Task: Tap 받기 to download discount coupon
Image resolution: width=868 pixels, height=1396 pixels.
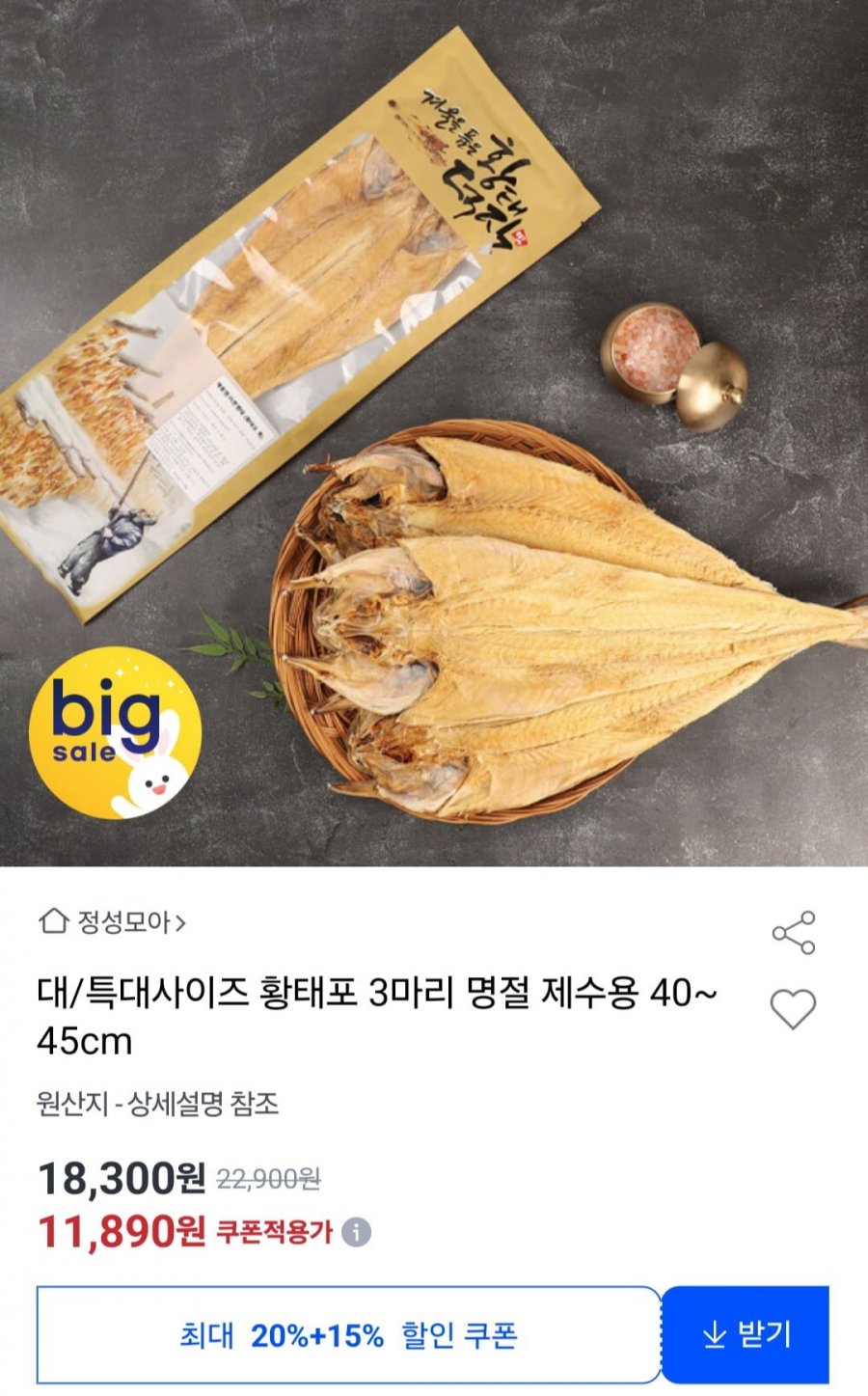Action: (x=746, y=1335)
